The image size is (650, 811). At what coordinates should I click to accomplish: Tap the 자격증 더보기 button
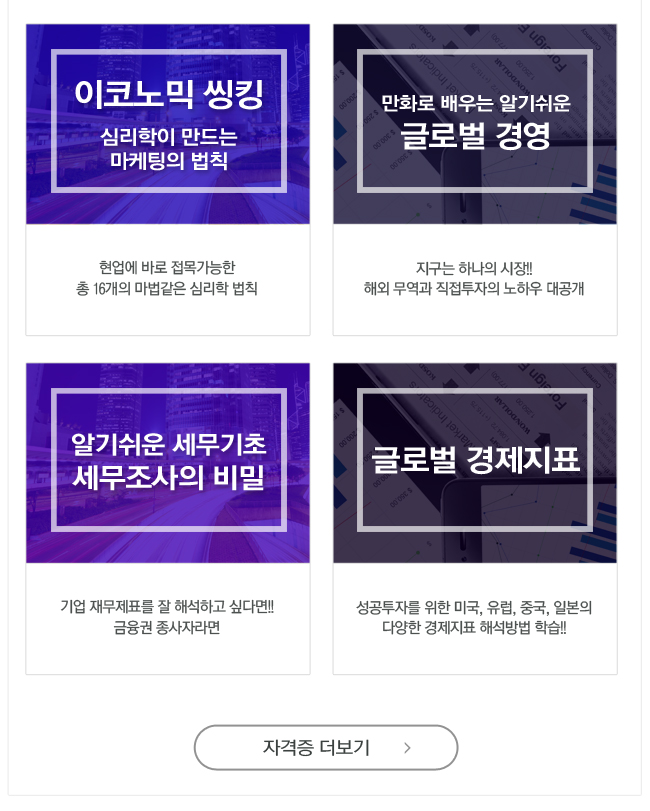[x=326, y=747]
